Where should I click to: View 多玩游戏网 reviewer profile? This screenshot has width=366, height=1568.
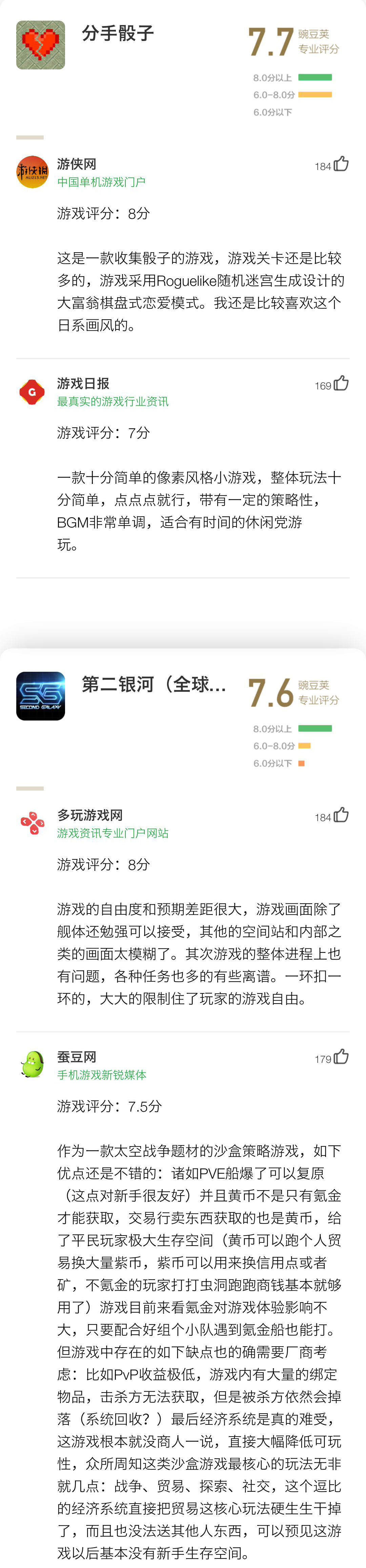[32, 823]
